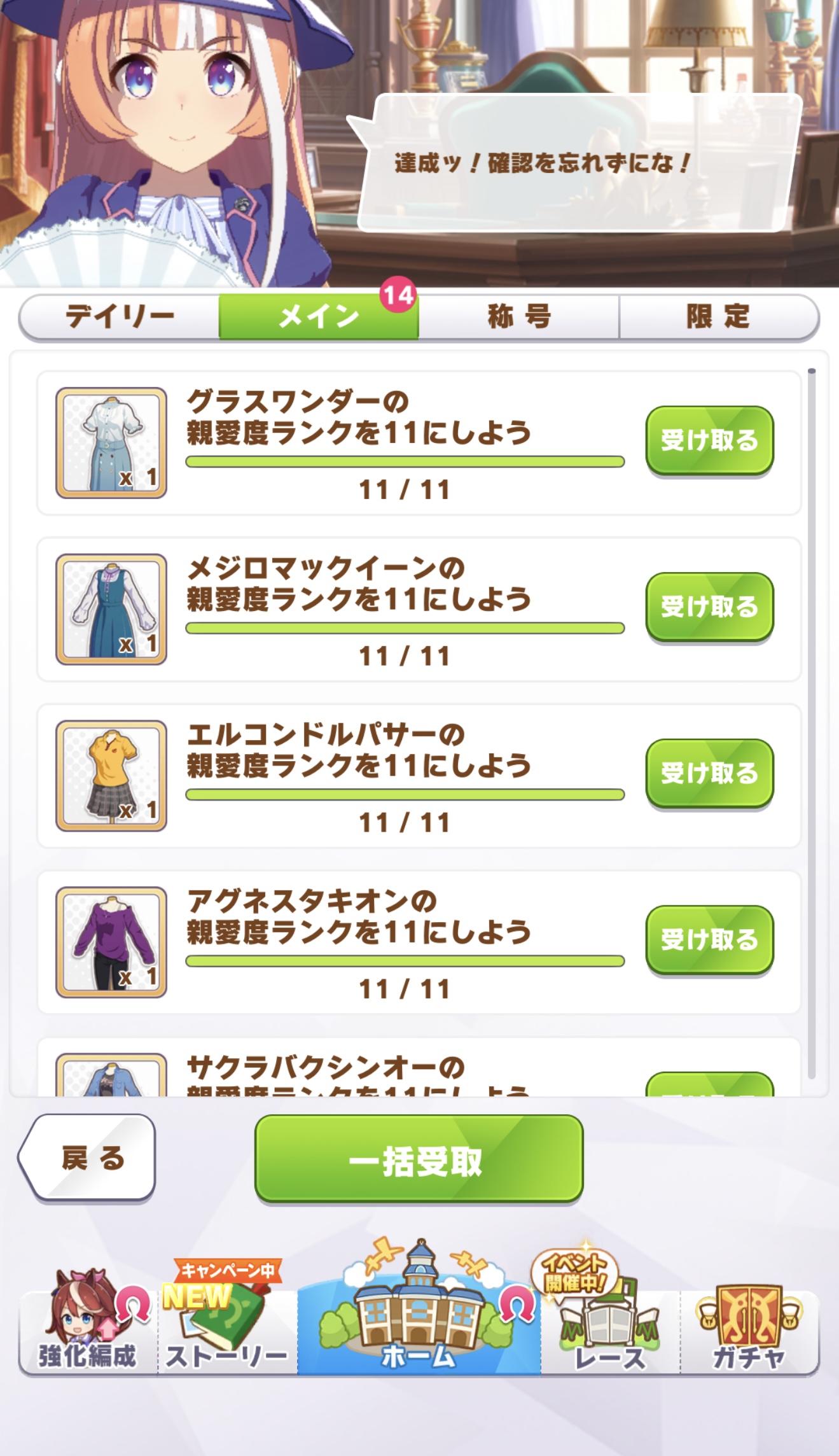839x1456 pixels.
Task: Collect the アグネスタキオン mission reward
Action: (709, 940)
